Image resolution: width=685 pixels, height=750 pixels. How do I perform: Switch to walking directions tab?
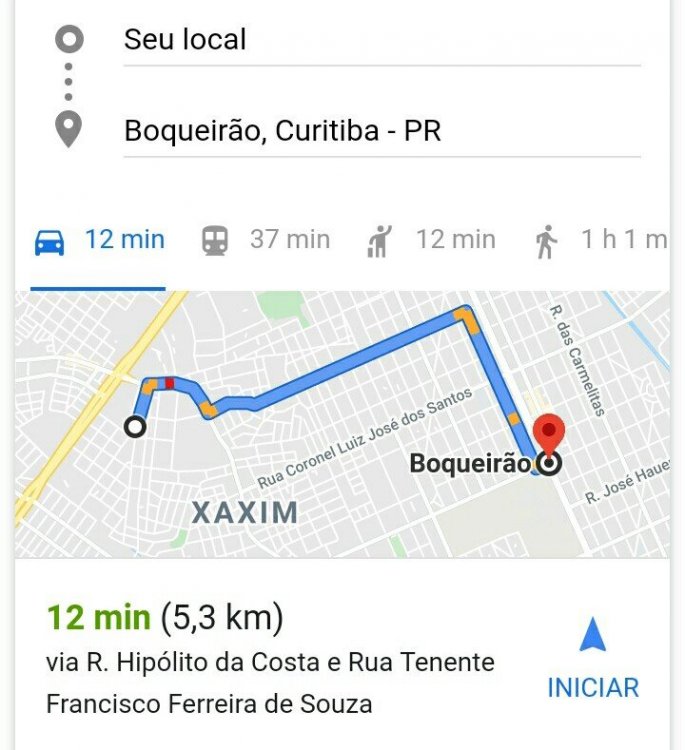tap(598, 240)
